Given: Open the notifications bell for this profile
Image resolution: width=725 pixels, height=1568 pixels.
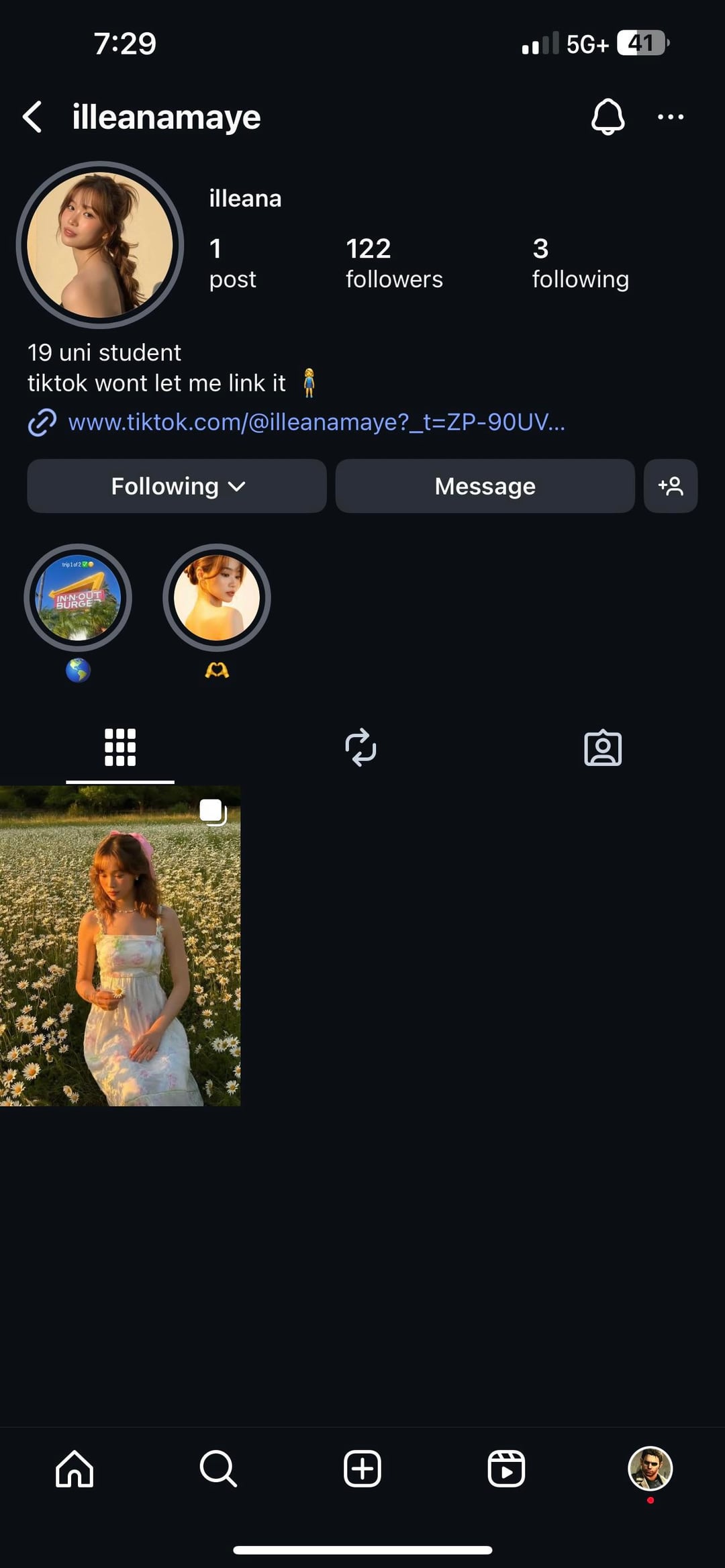Looking at the screenshot, I should (608, 117).
